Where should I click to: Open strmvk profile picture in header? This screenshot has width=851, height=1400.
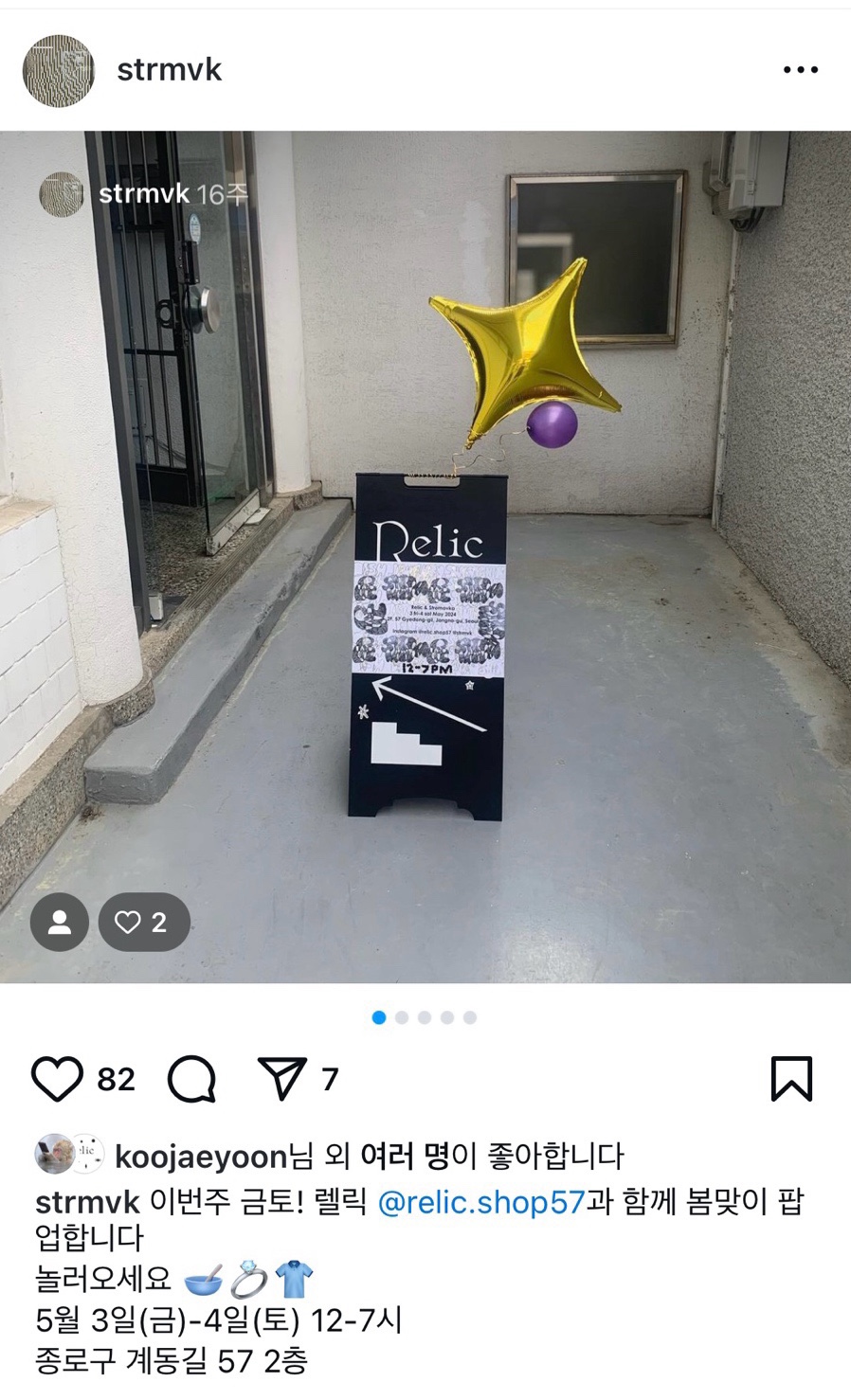[59, 71]
